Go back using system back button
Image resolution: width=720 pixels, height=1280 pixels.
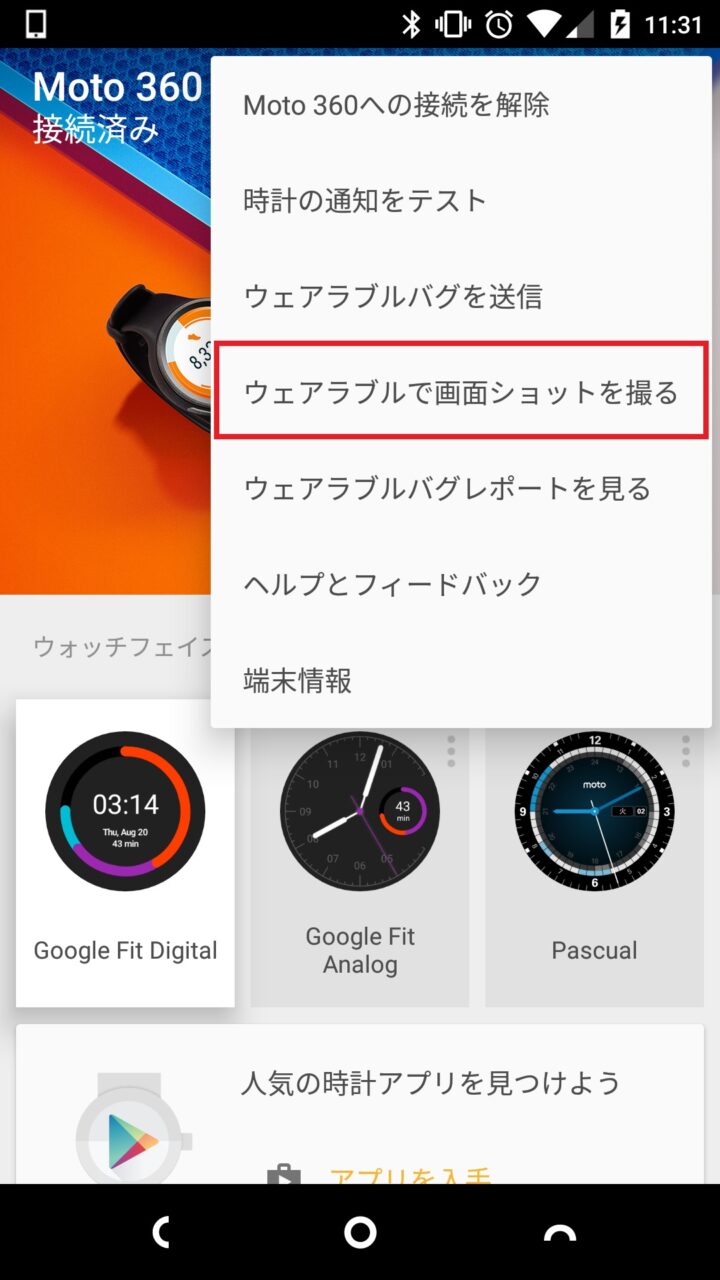160,1232
